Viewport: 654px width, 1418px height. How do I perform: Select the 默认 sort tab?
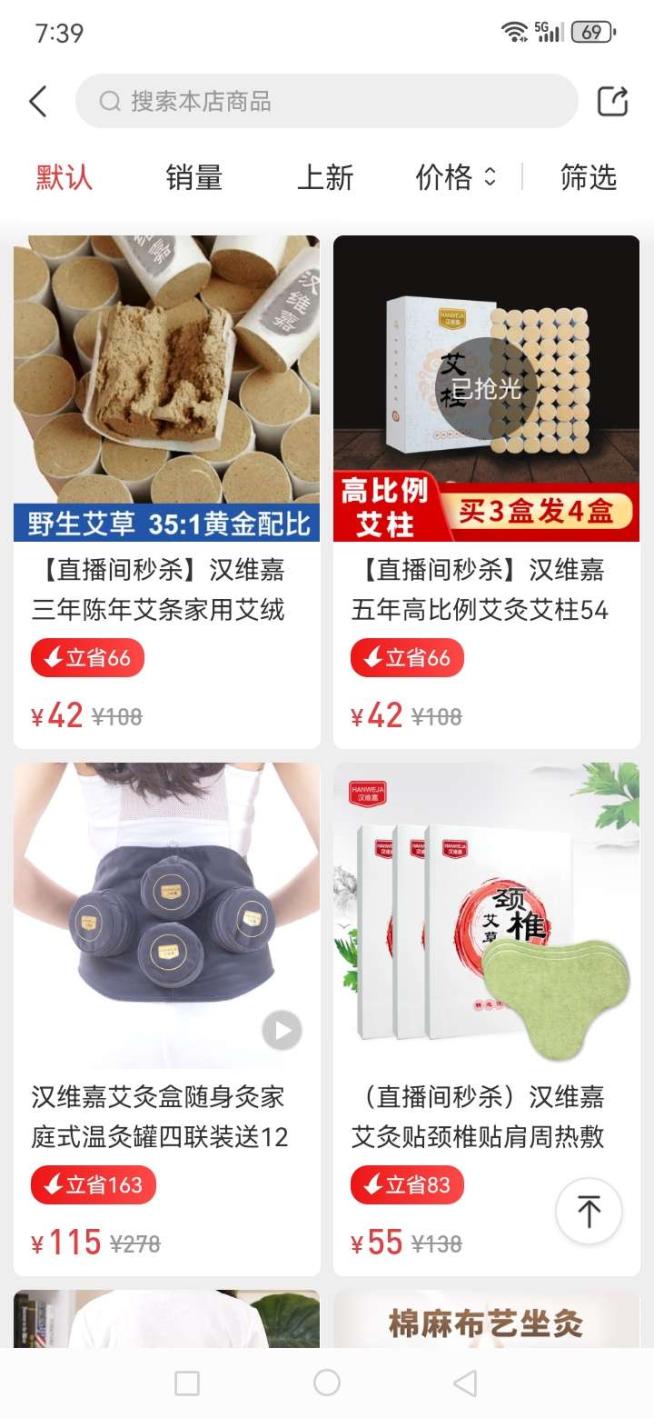point(64,178)
